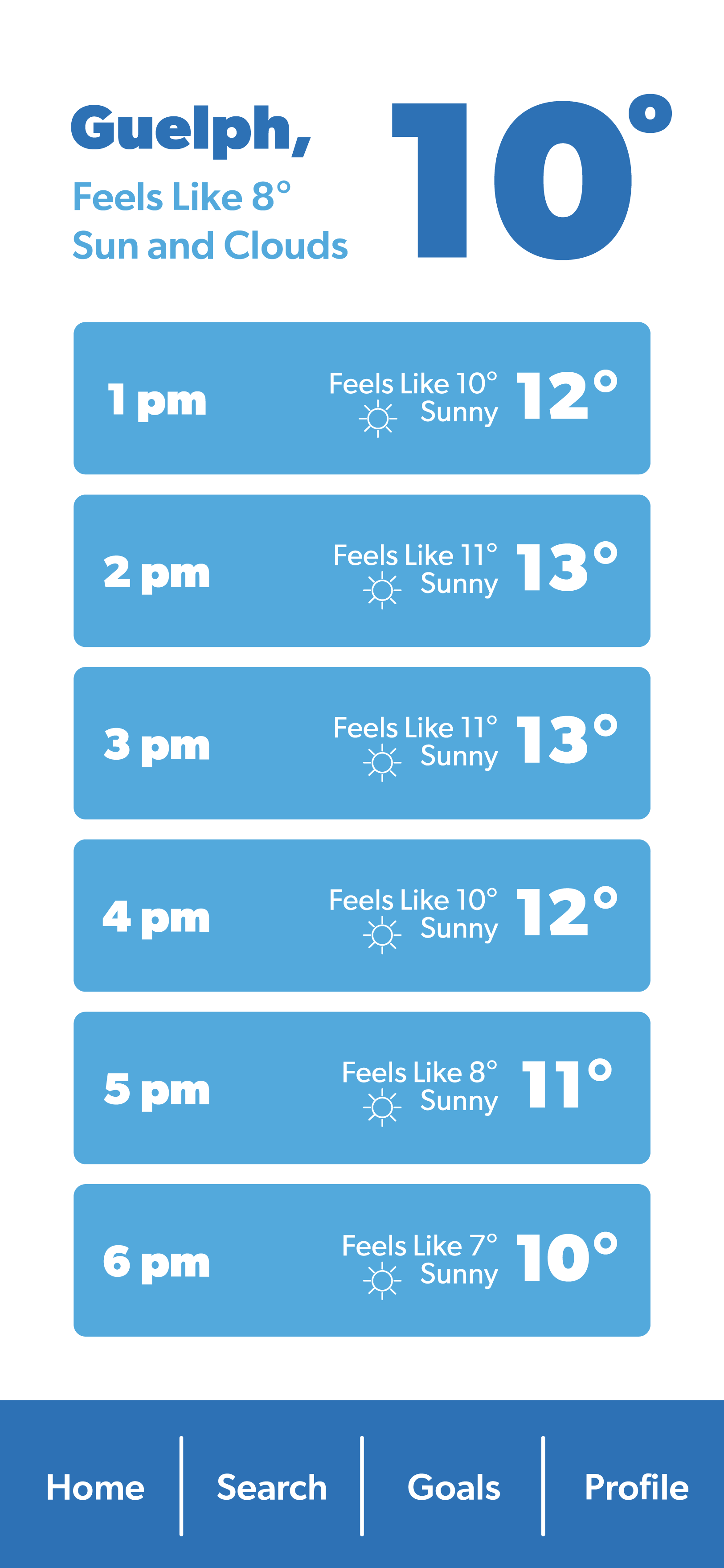Select the 2 pm hourly forecast
This screenshot has height=1568, width=724.
tap(362, 570)
